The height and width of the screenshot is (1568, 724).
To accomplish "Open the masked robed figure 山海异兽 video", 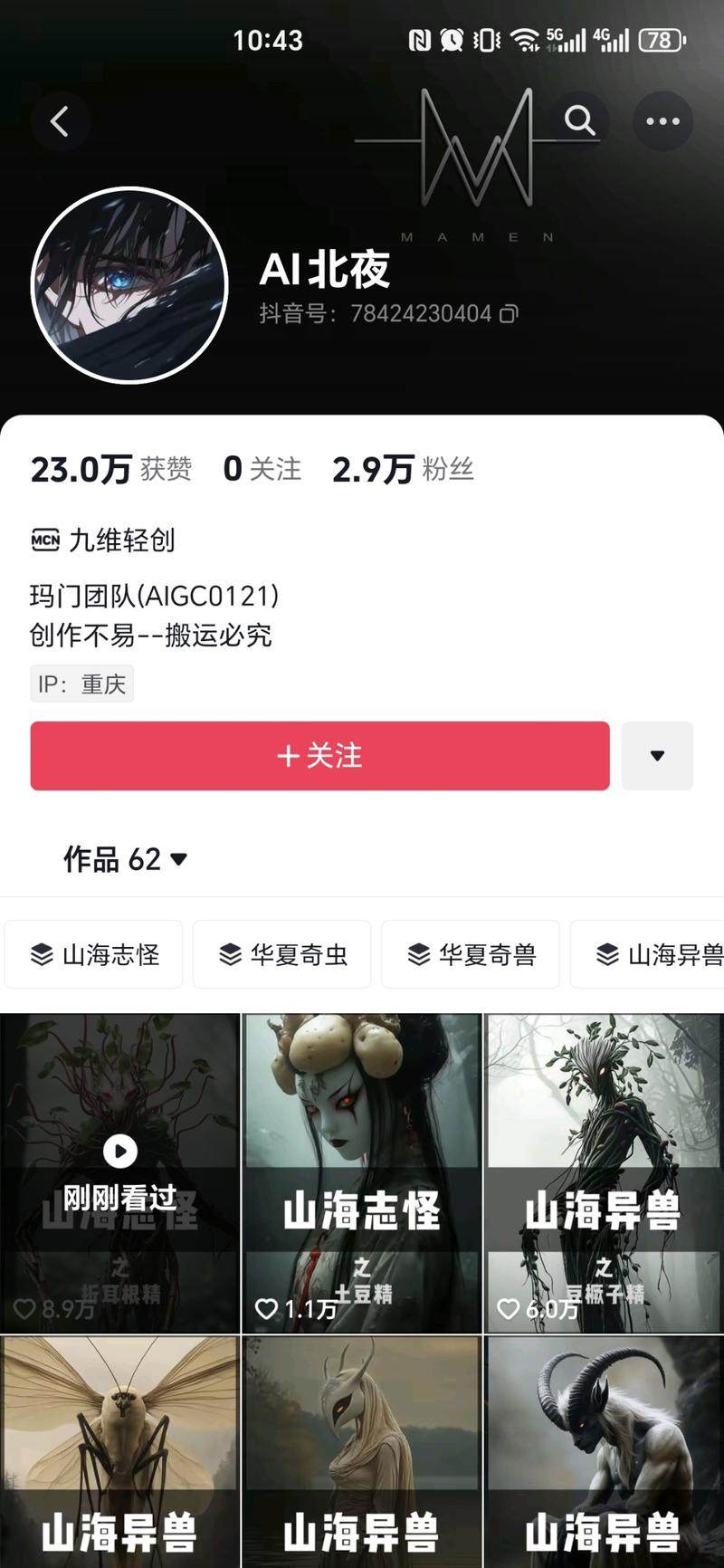I will (x=362, y=1448).
